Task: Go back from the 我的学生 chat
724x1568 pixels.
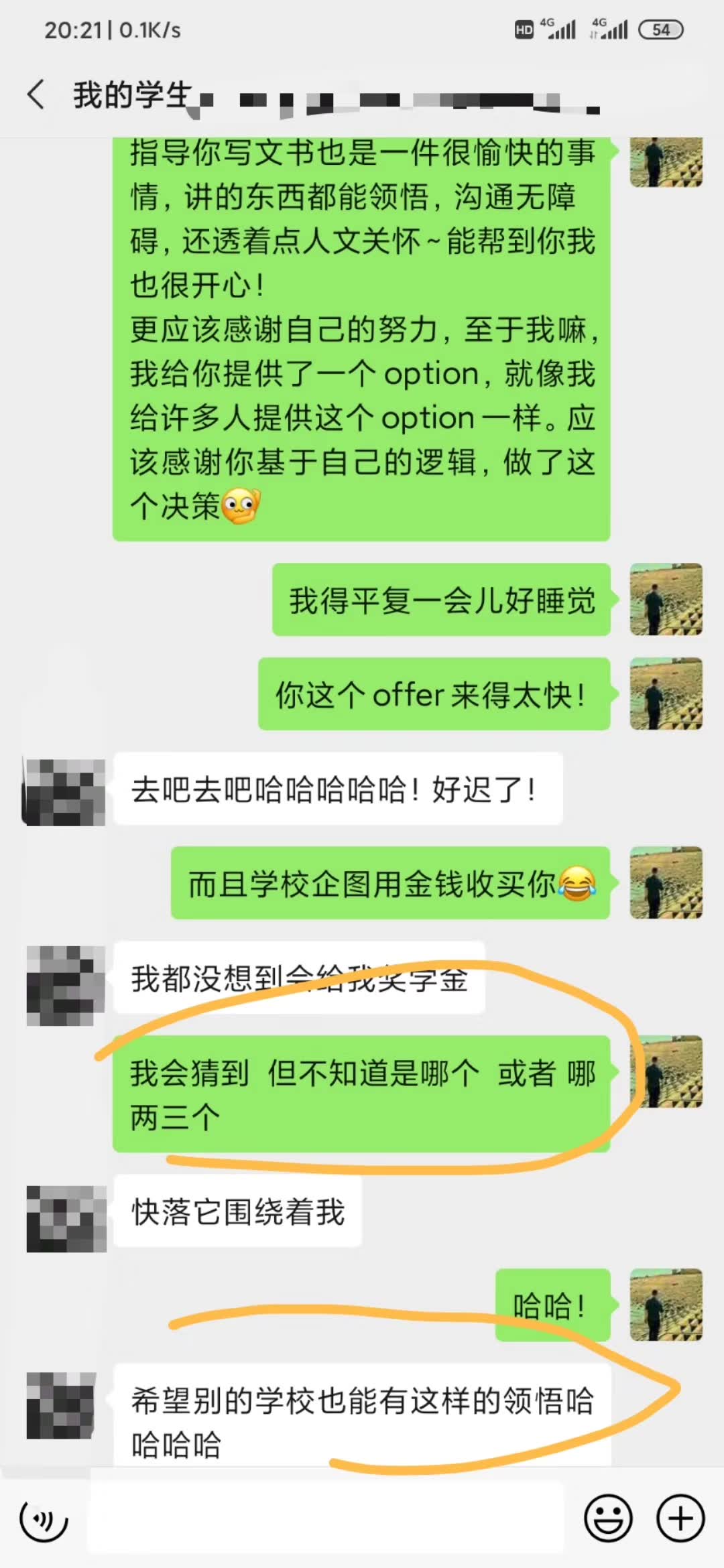Action: coord(36,94)
